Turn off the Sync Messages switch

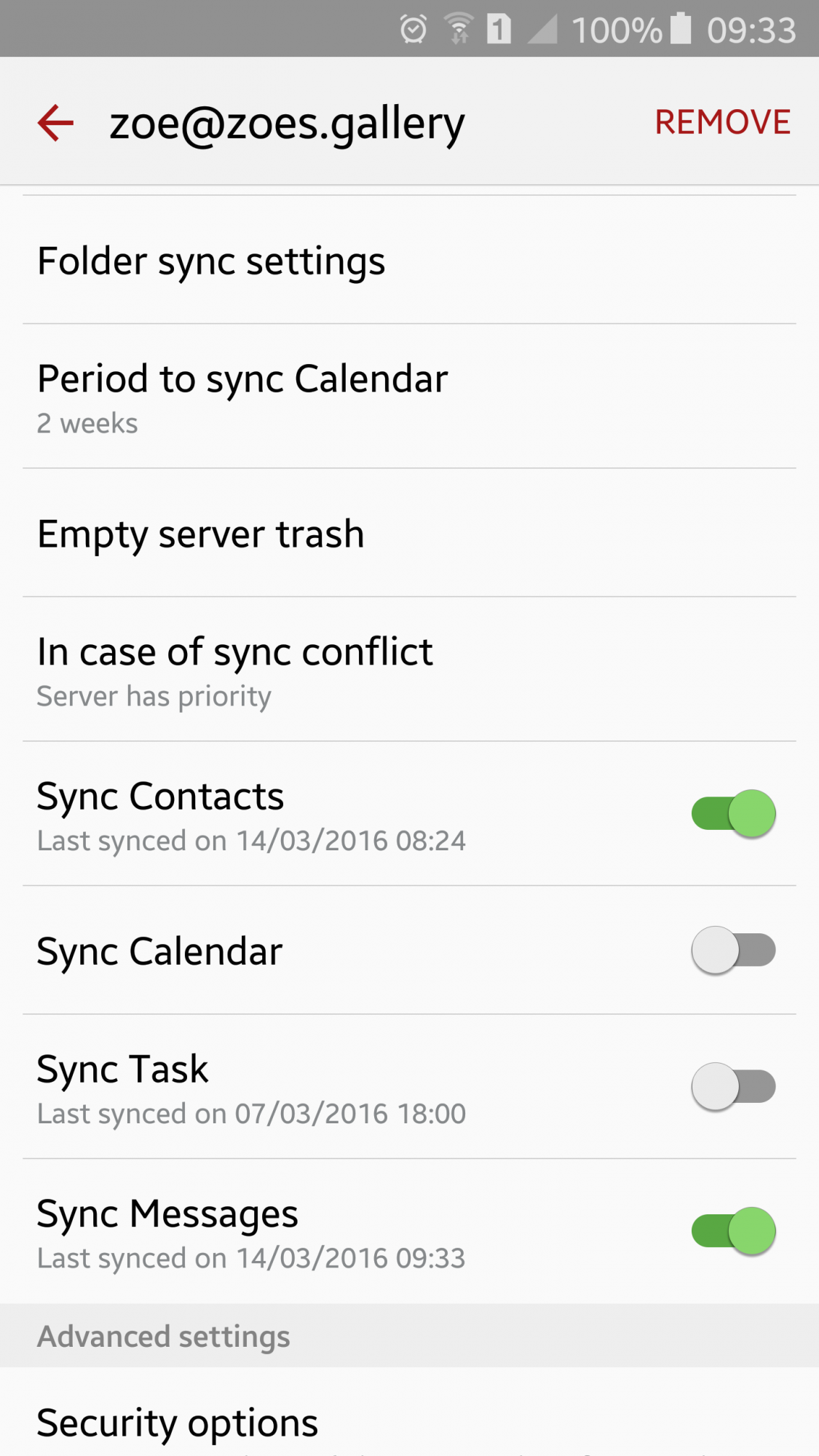tap(733, 1231)
